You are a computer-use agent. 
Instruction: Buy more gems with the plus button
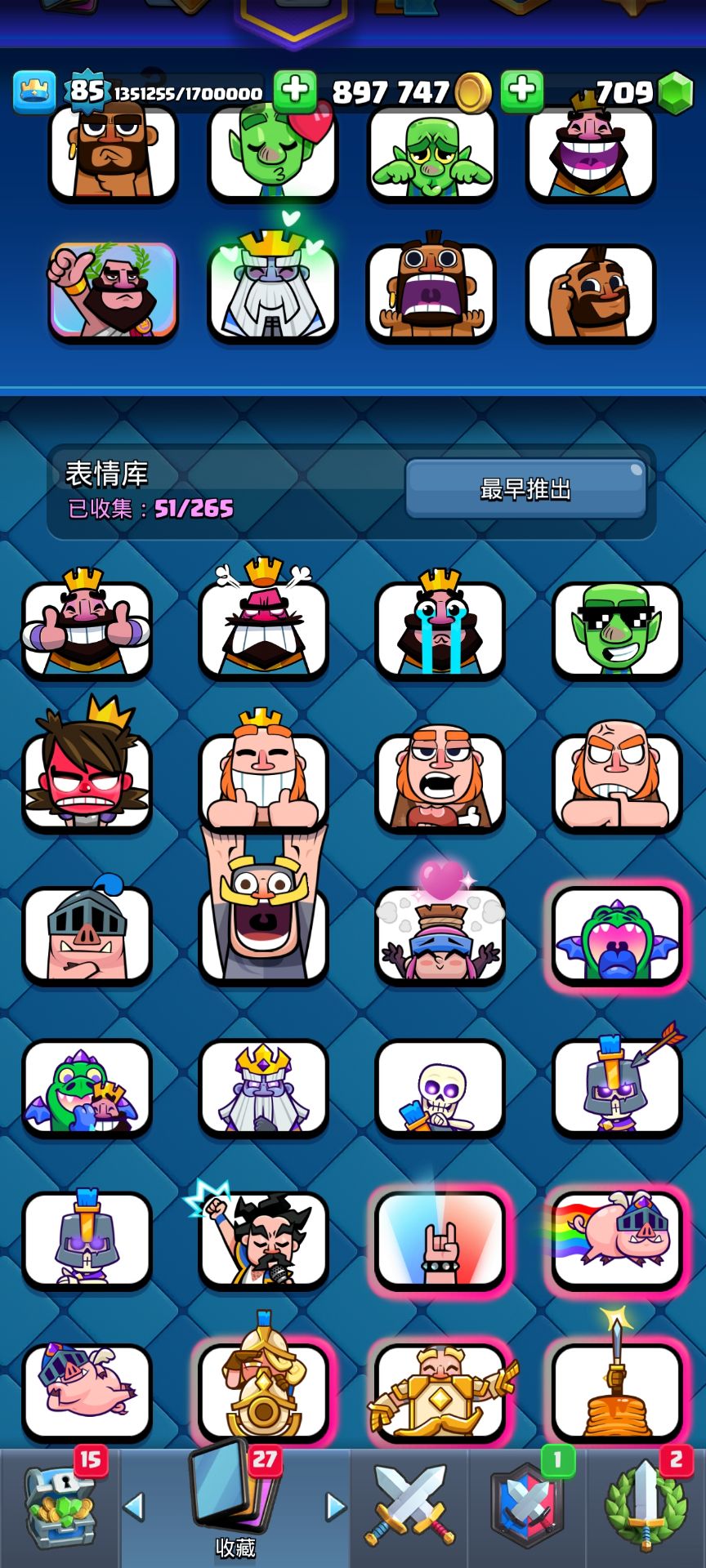(522, 91)
